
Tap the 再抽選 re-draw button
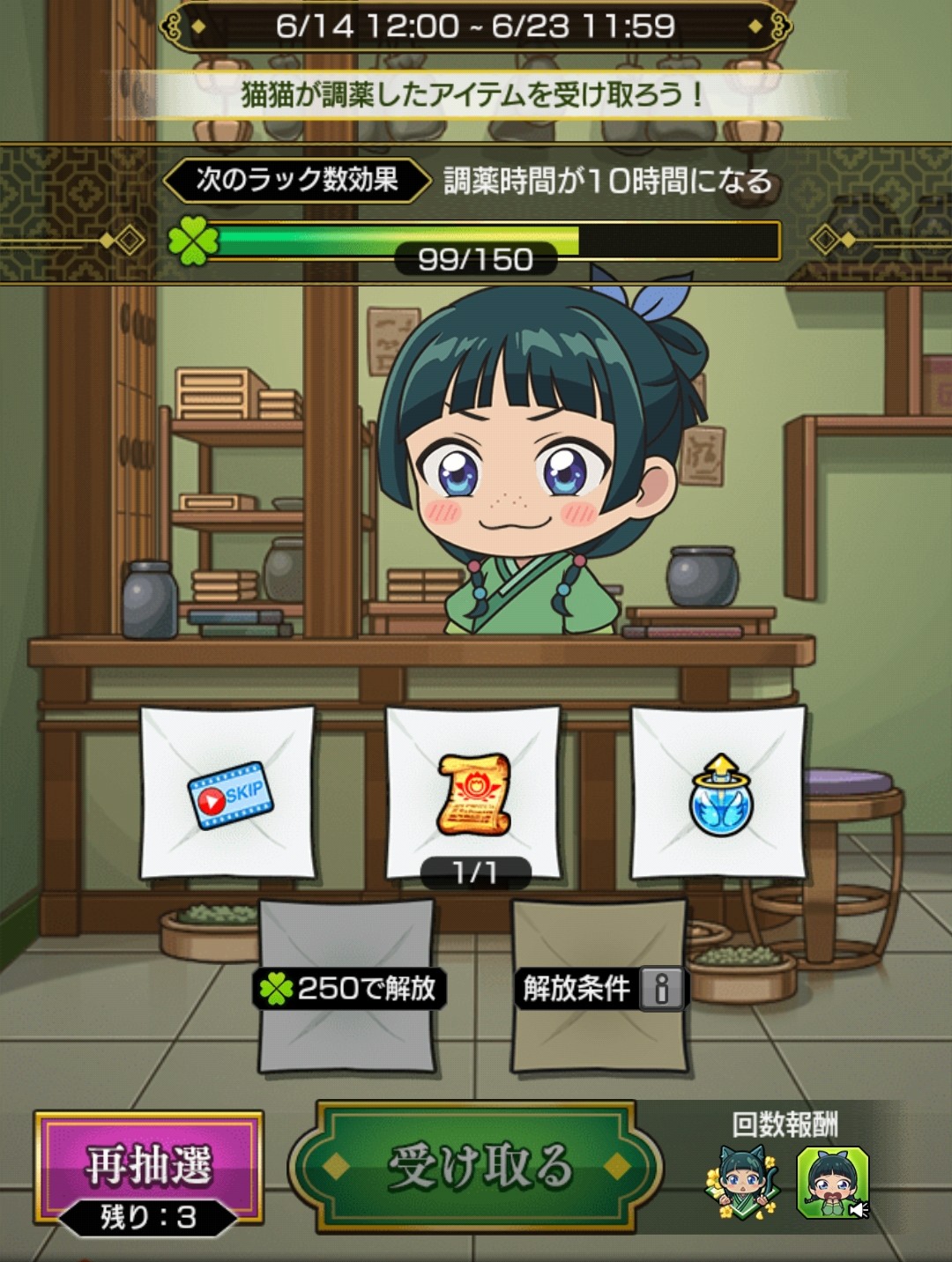[x=148, y=1168]
